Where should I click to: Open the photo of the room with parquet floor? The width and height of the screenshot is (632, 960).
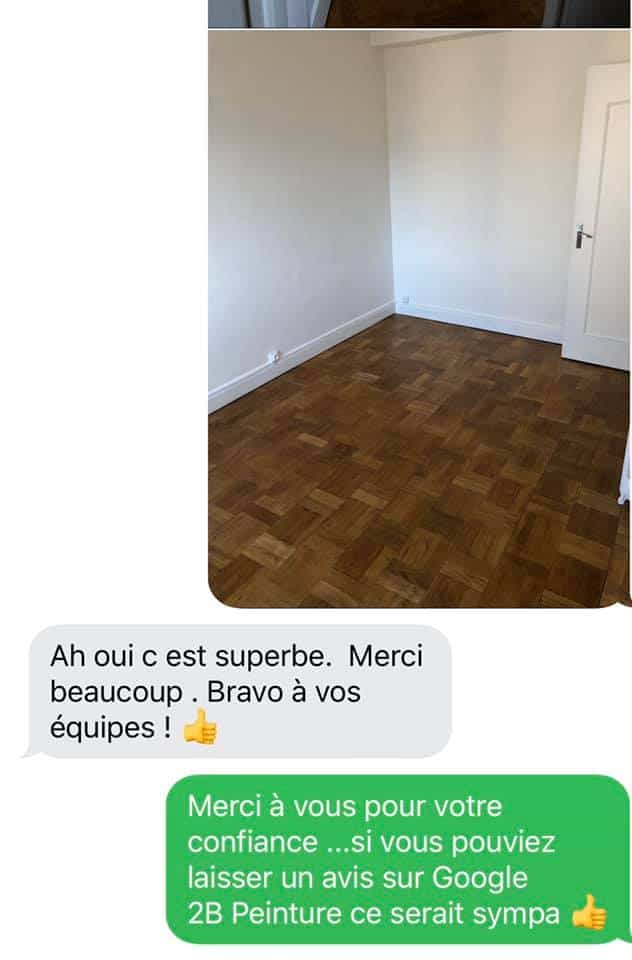(418, 320)
